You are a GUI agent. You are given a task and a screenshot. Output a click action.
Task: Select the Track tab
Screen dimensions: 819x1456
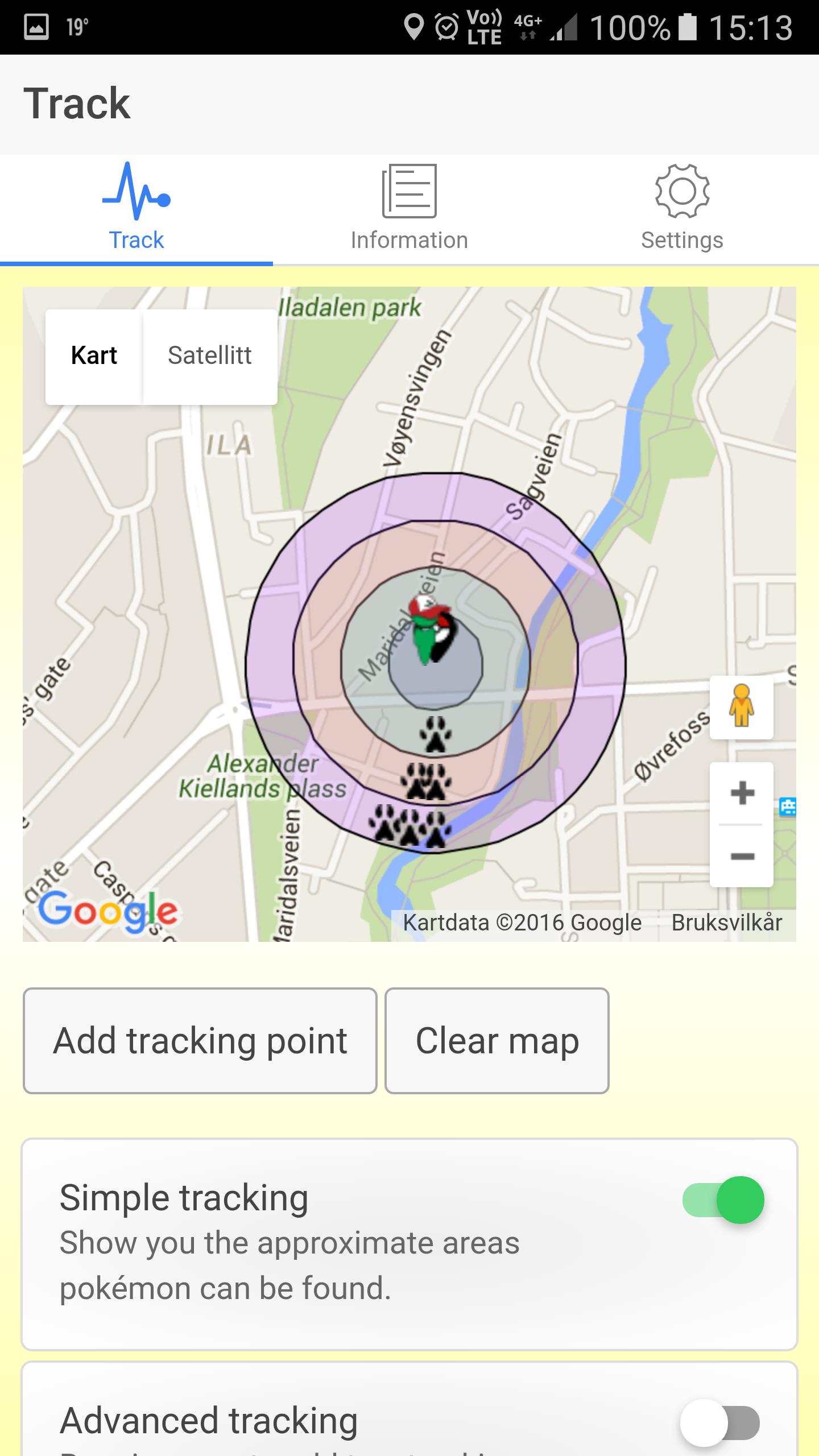tap(136, 208)
